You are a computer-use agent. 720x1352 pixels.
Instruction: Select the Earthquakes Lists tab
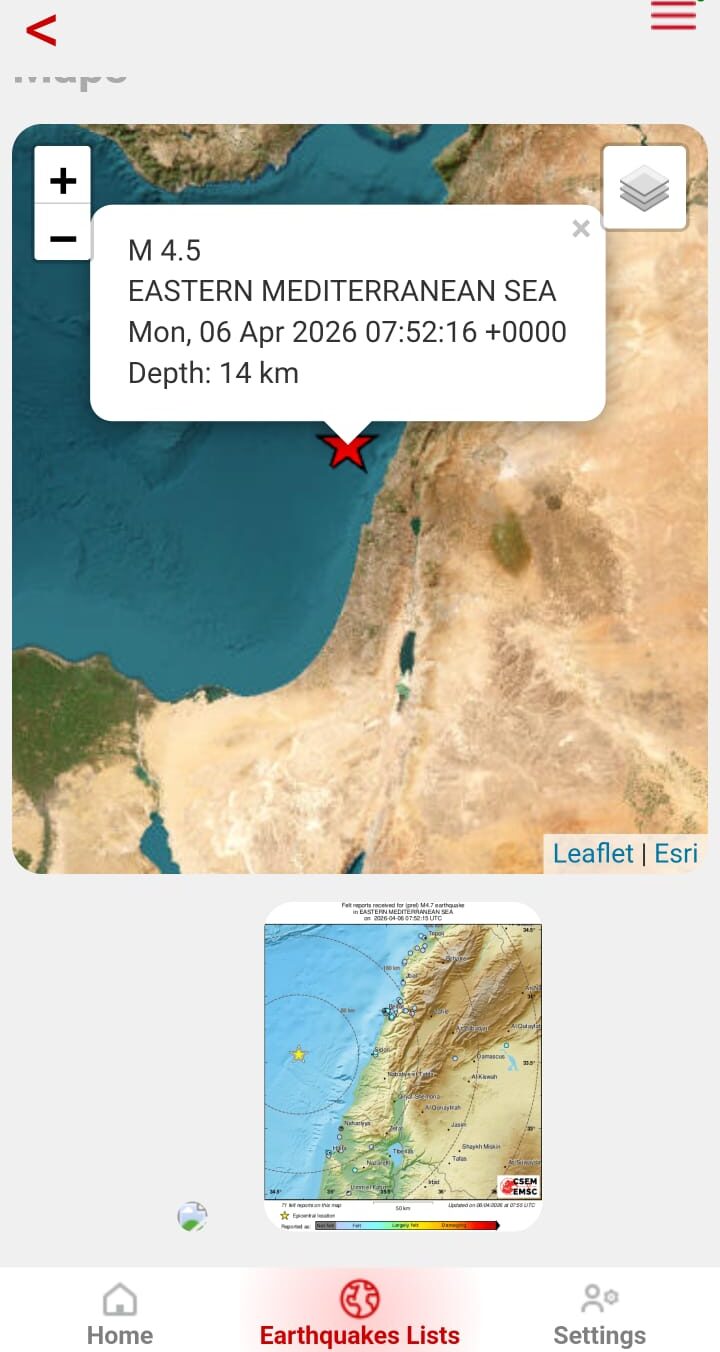[360, 1314]
